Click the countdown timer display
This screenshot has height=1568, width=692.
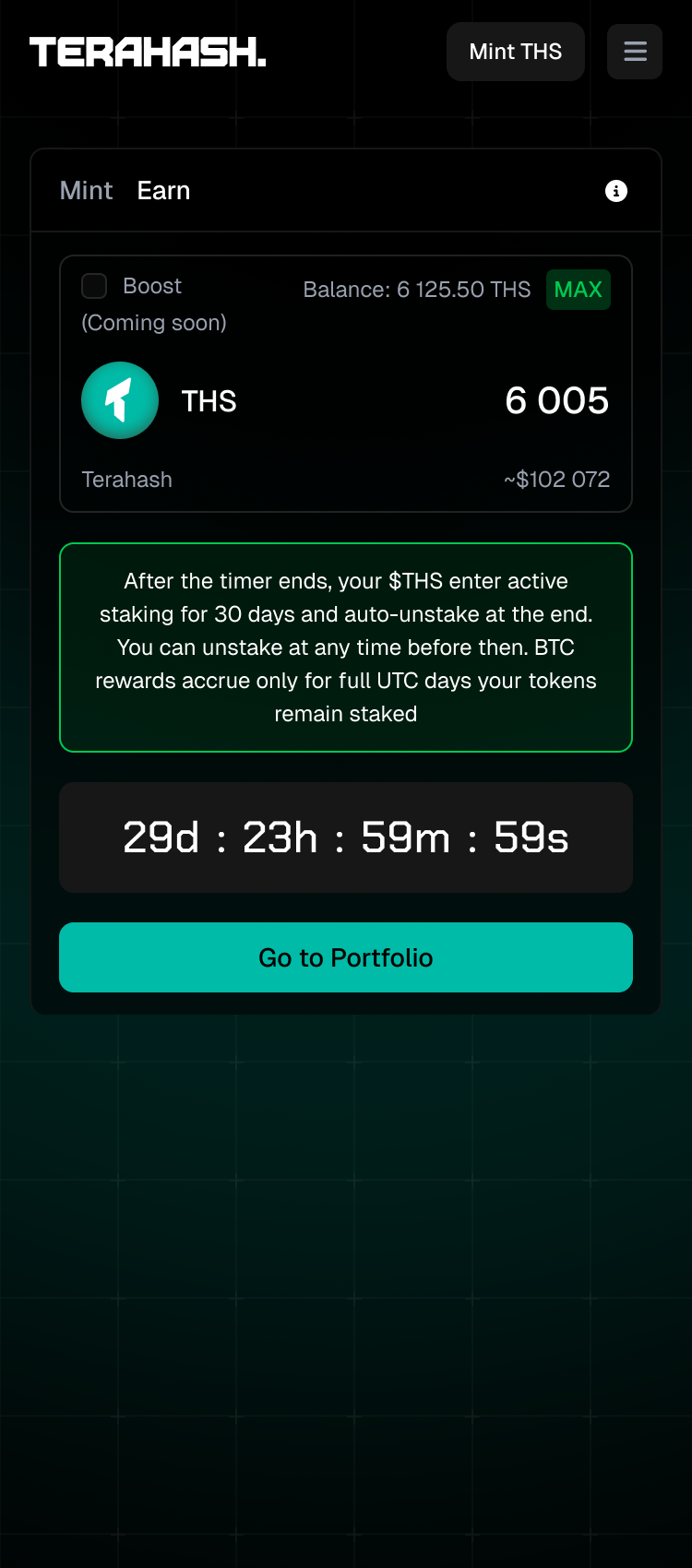click(x=346, y=837)
